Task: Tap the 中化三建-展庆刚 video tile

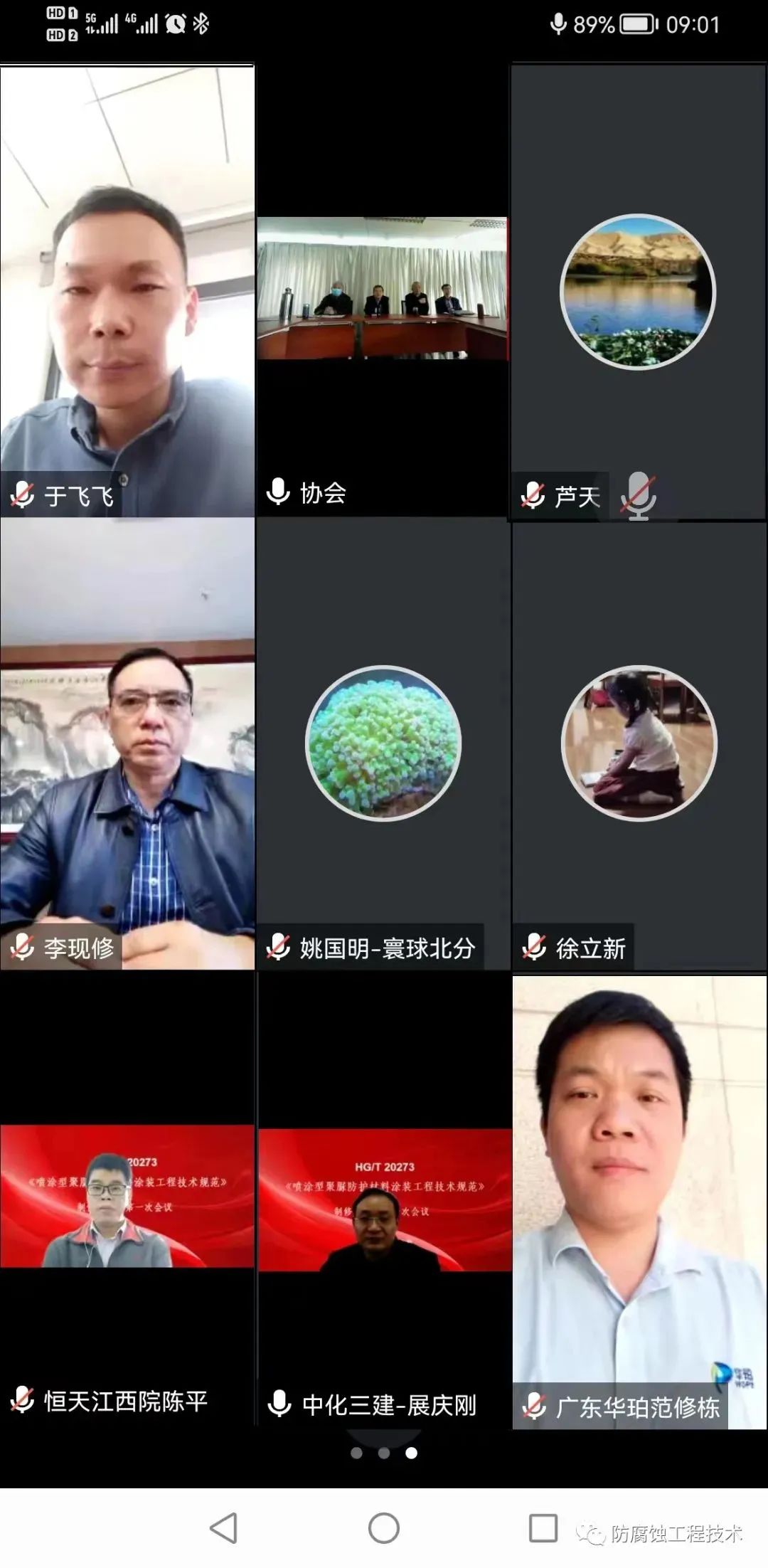Action: click(384, 1199)
